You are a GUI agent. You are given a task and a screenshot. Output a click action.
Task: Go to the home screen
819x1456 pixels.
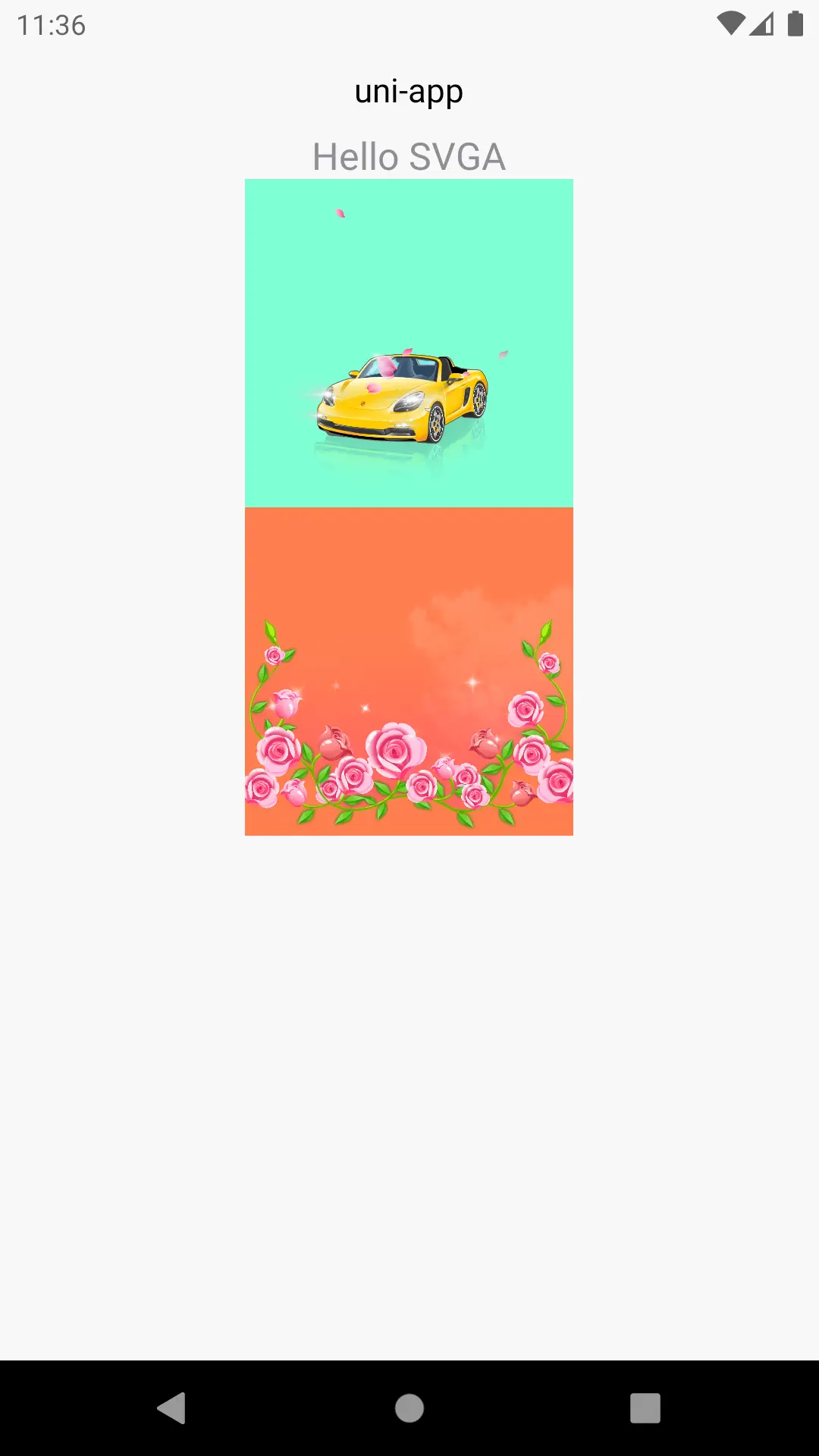(x=409, y=1408)
